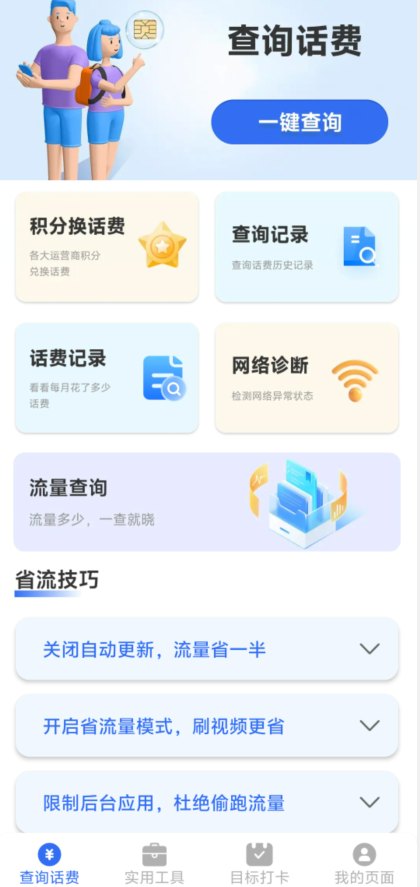420x887 pixels.
Task: Go to the 我的页面 tab
Action: pyautogui.click(x=364, y=864)
